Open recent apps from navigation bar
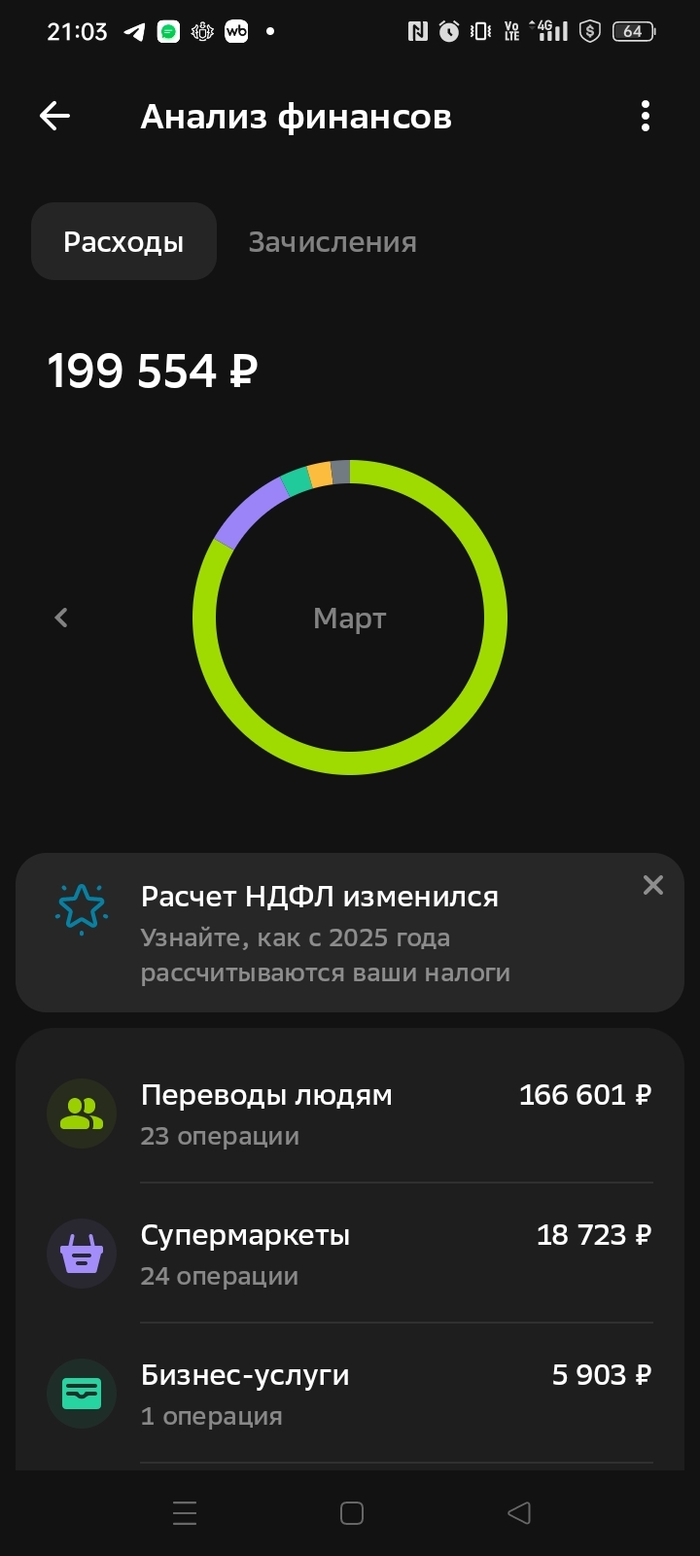Viewport: 700px width, 1556px height. (184, 1513)
